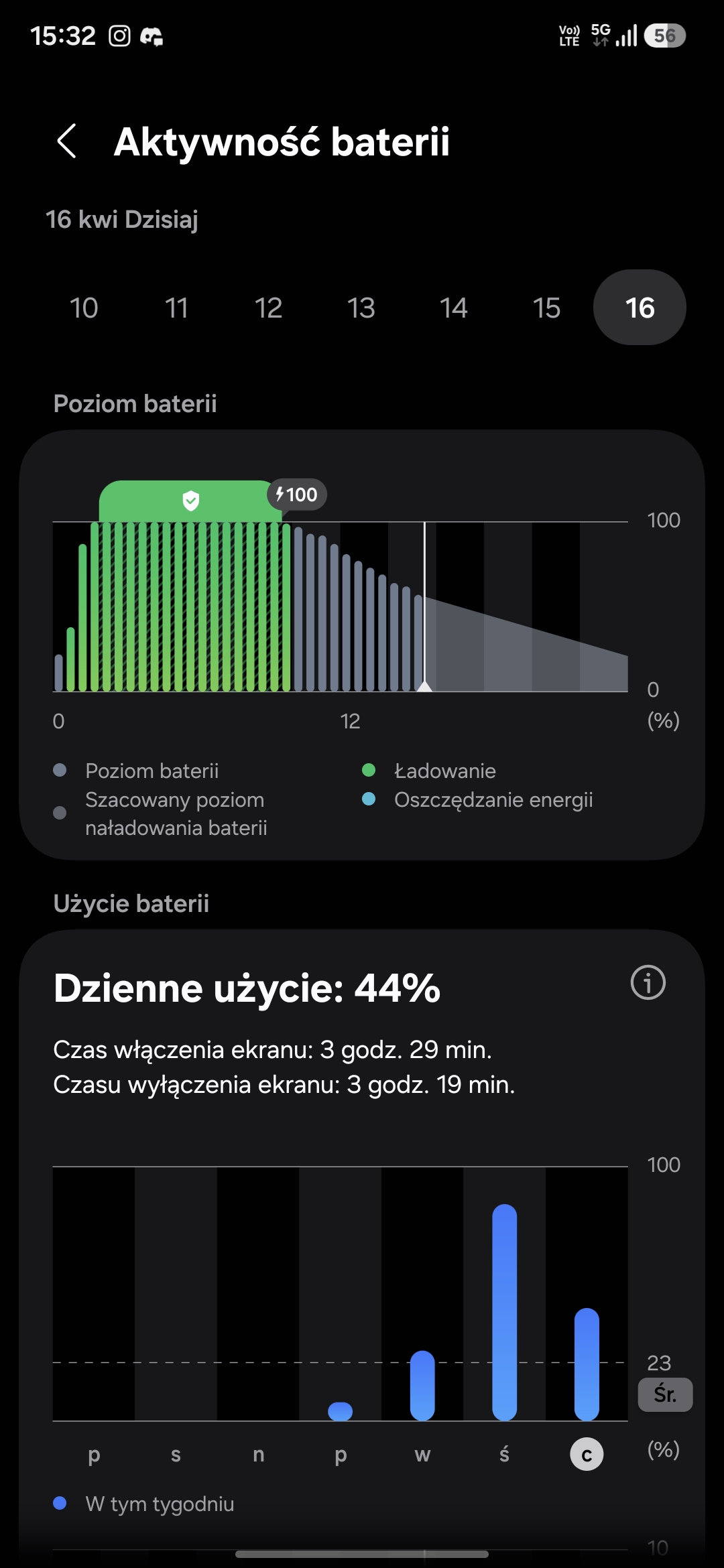Tap the Tuesday (w) usage bar

422,1385
